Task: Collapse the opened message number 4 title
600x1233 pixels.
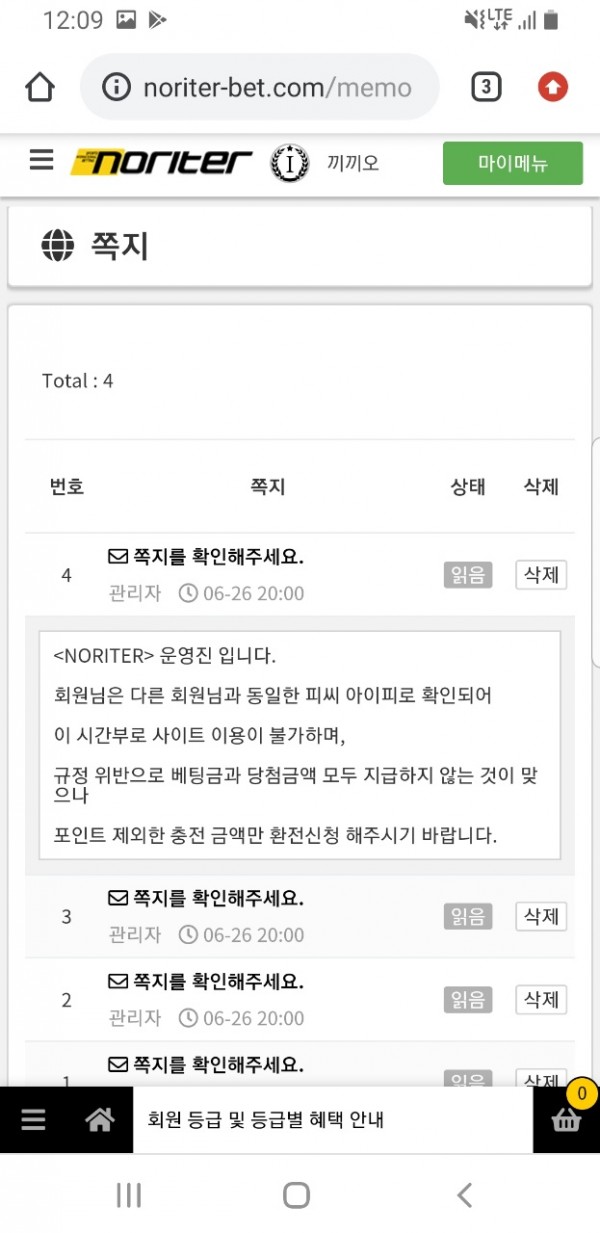Action: pyautogui.click(x=206, y=557)
